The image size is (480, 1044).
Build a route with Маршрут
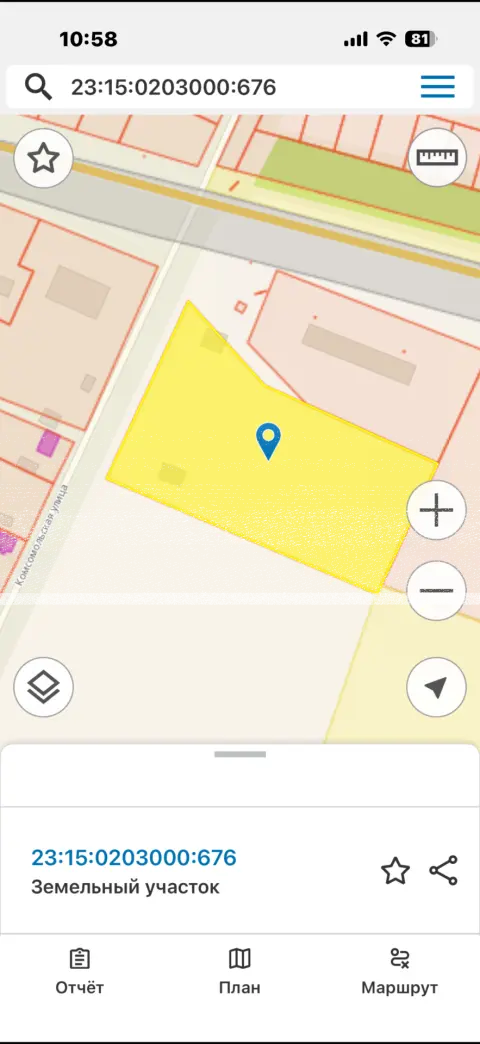399,971
